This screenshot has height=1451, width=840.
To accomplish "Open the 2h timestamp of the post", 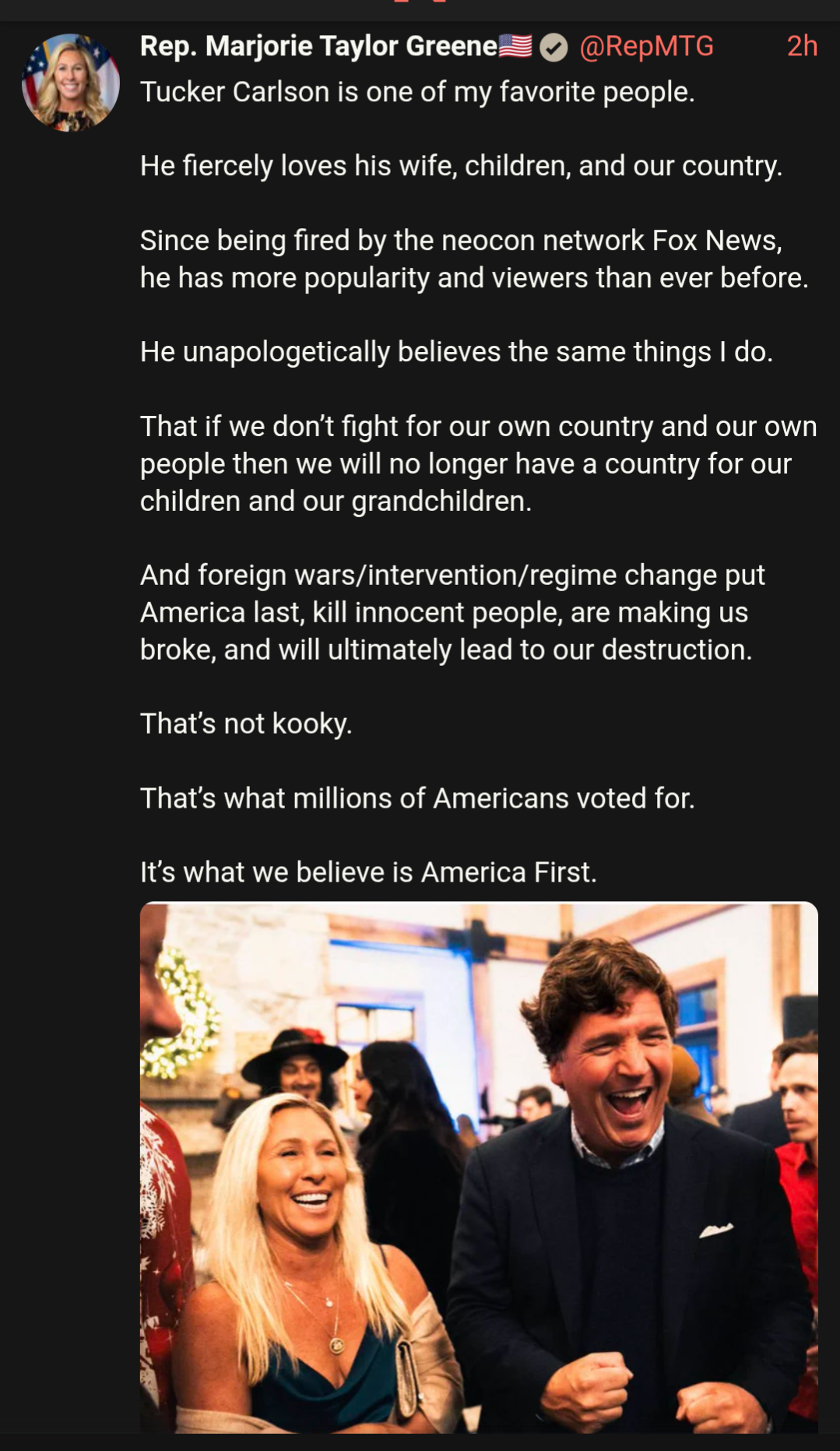I will (x=802, y=47).
